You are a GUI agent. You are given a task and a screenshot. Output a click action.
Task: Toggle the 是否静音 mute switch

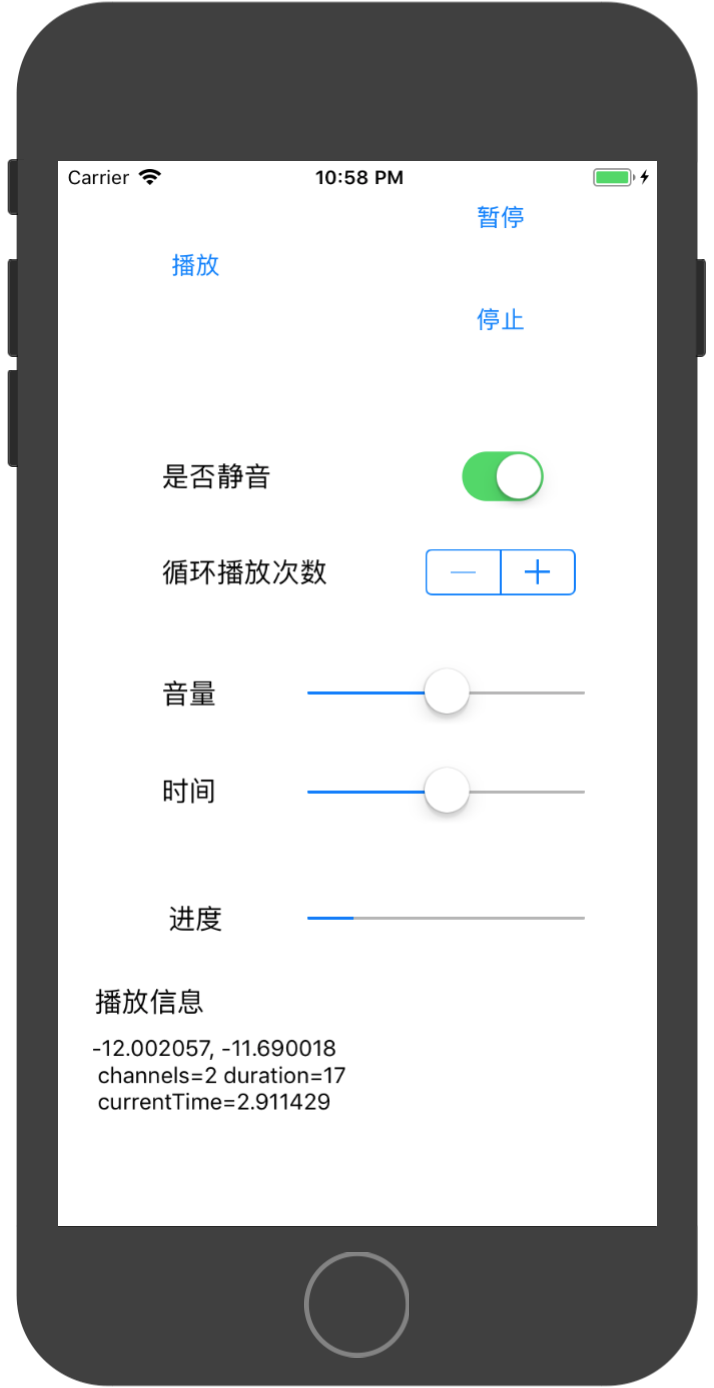tap(502, 476)
